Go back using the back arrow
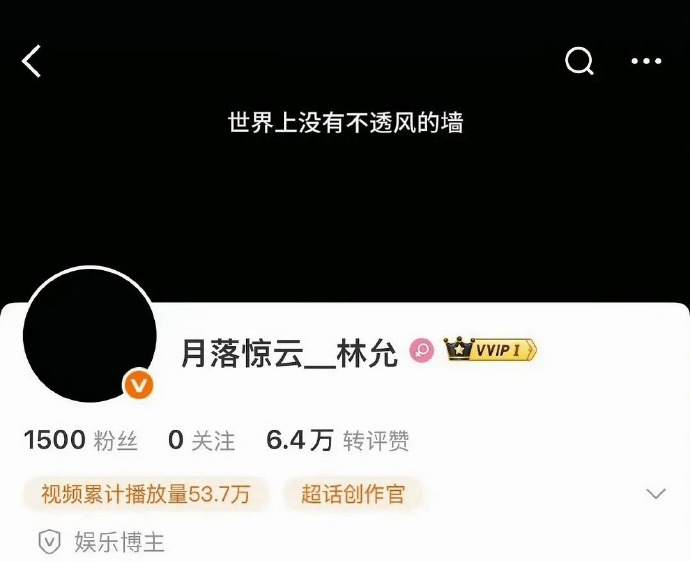Image resolution: width=690 pixels, height=562 pixels. (32, 62)
